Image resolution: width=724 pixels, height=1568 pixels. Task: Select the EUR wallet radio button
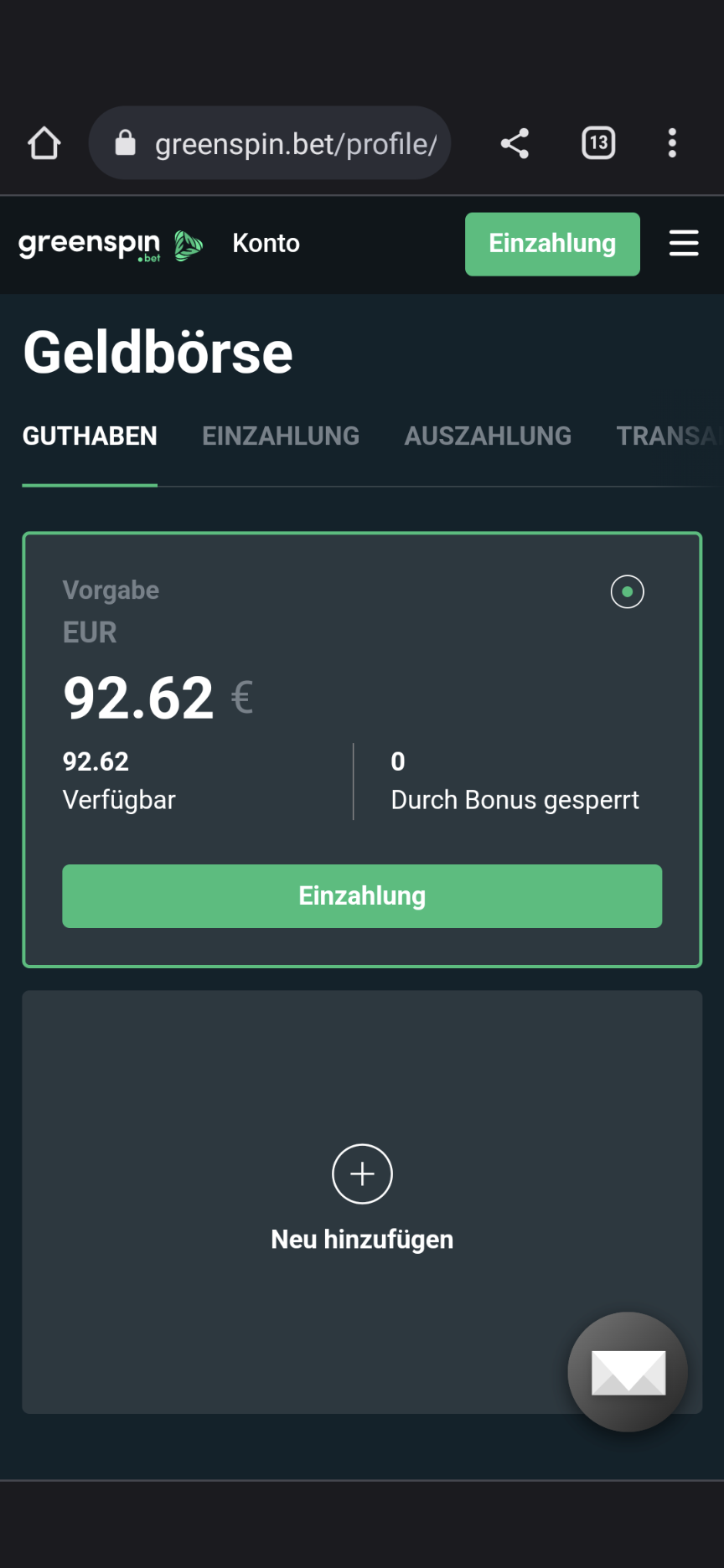pyautogui.click(x=627, y=592)
